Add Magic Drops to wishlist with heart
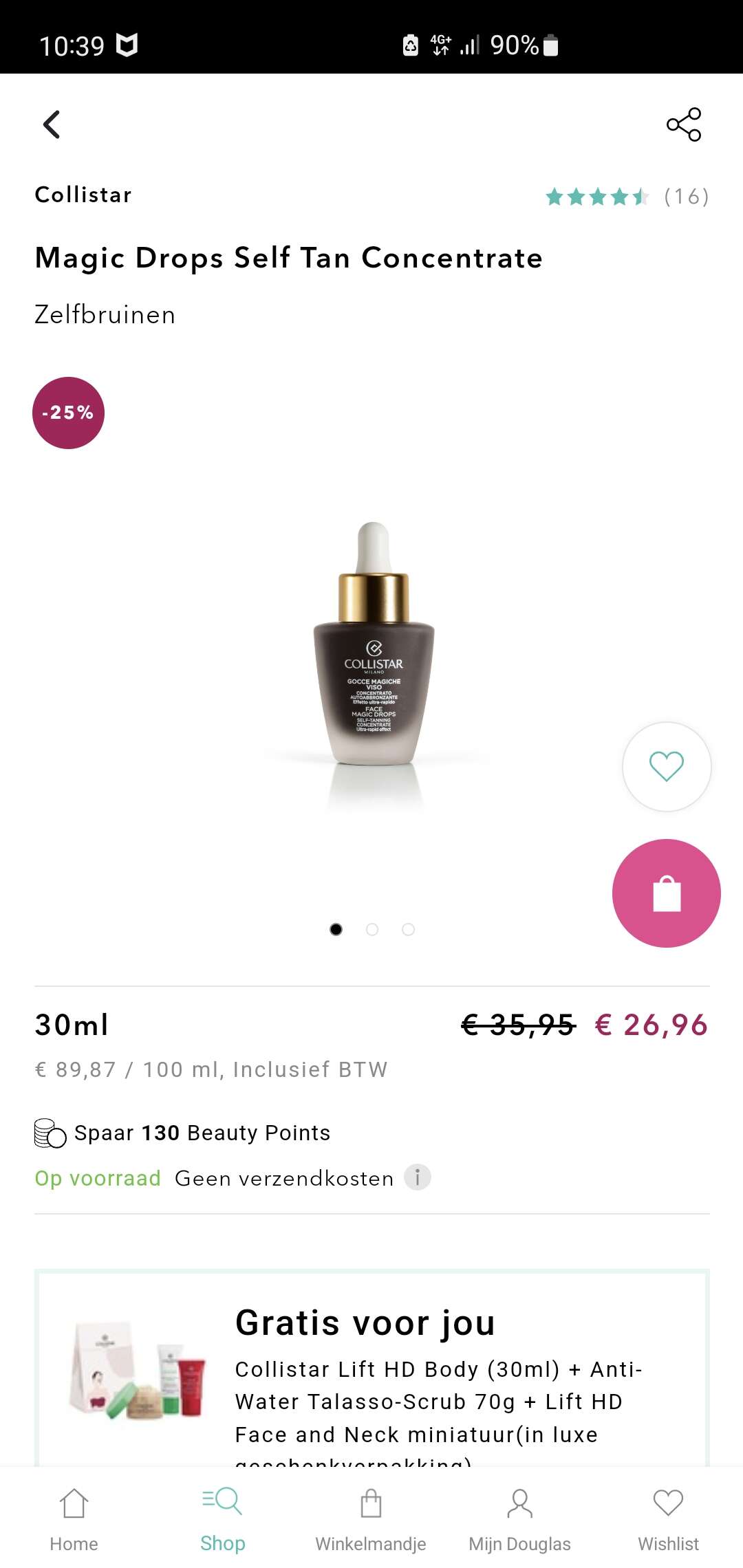Image resolution: width=743 pixels, height=1568 pixels. click(x=667, y=766)
